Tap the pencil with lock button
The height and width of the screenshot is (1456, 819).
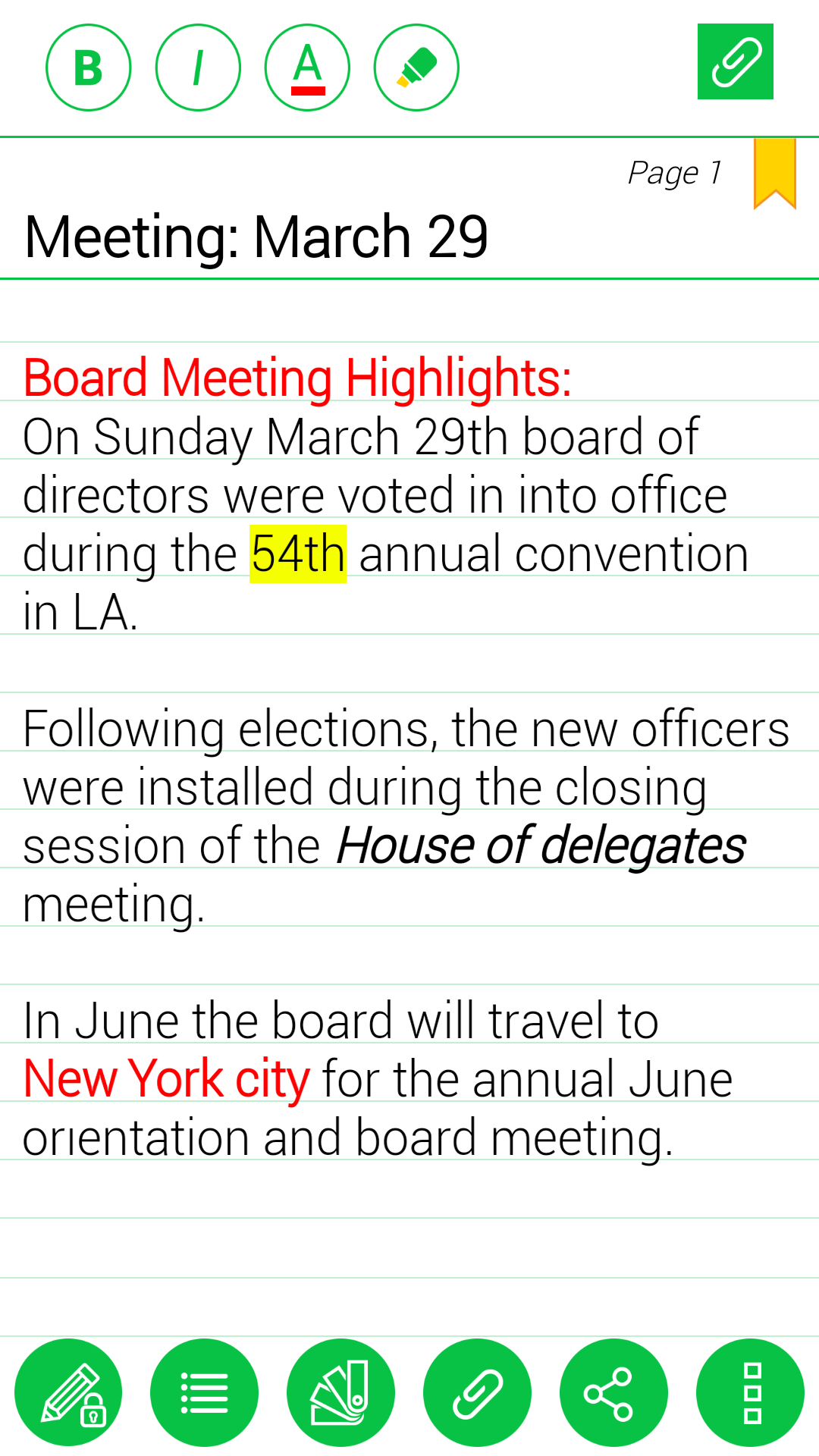68,1392
